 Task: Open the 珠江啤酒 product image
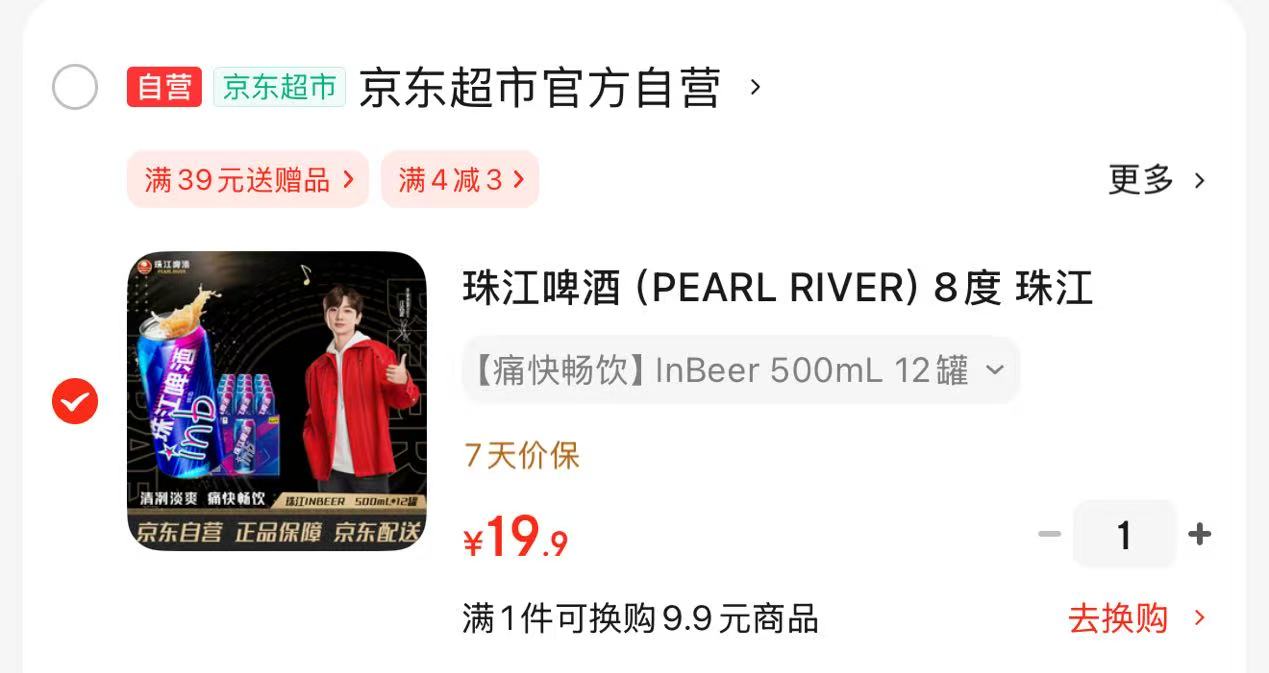coord(277,401)
